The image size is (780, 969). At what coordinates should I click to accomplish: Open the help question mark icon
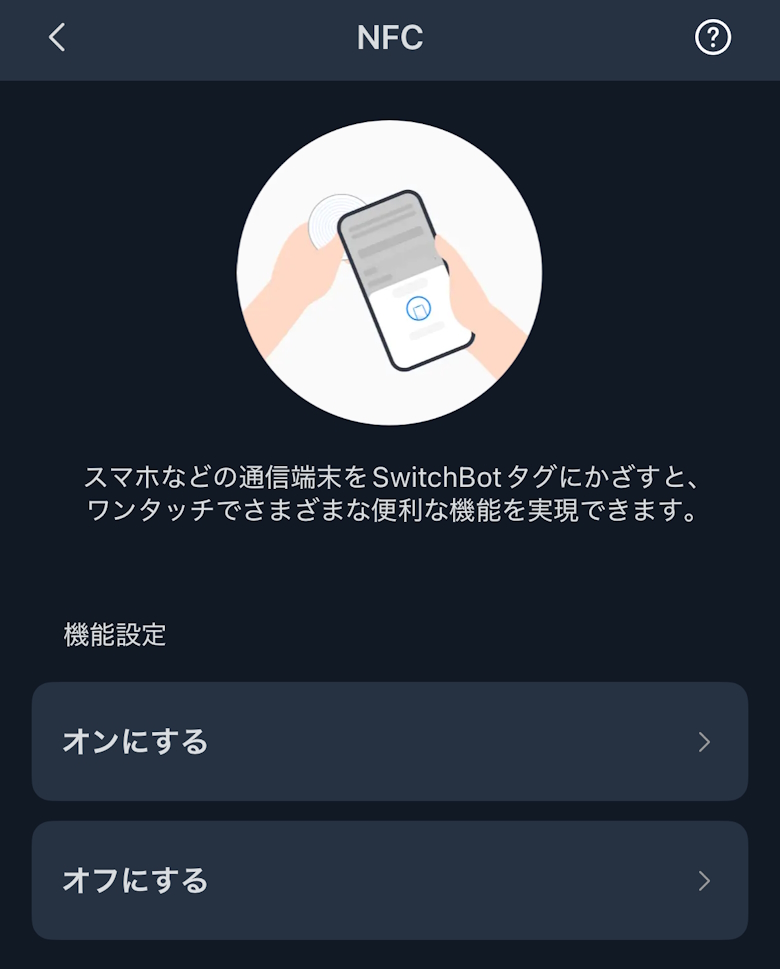click(x=713, y=38)
